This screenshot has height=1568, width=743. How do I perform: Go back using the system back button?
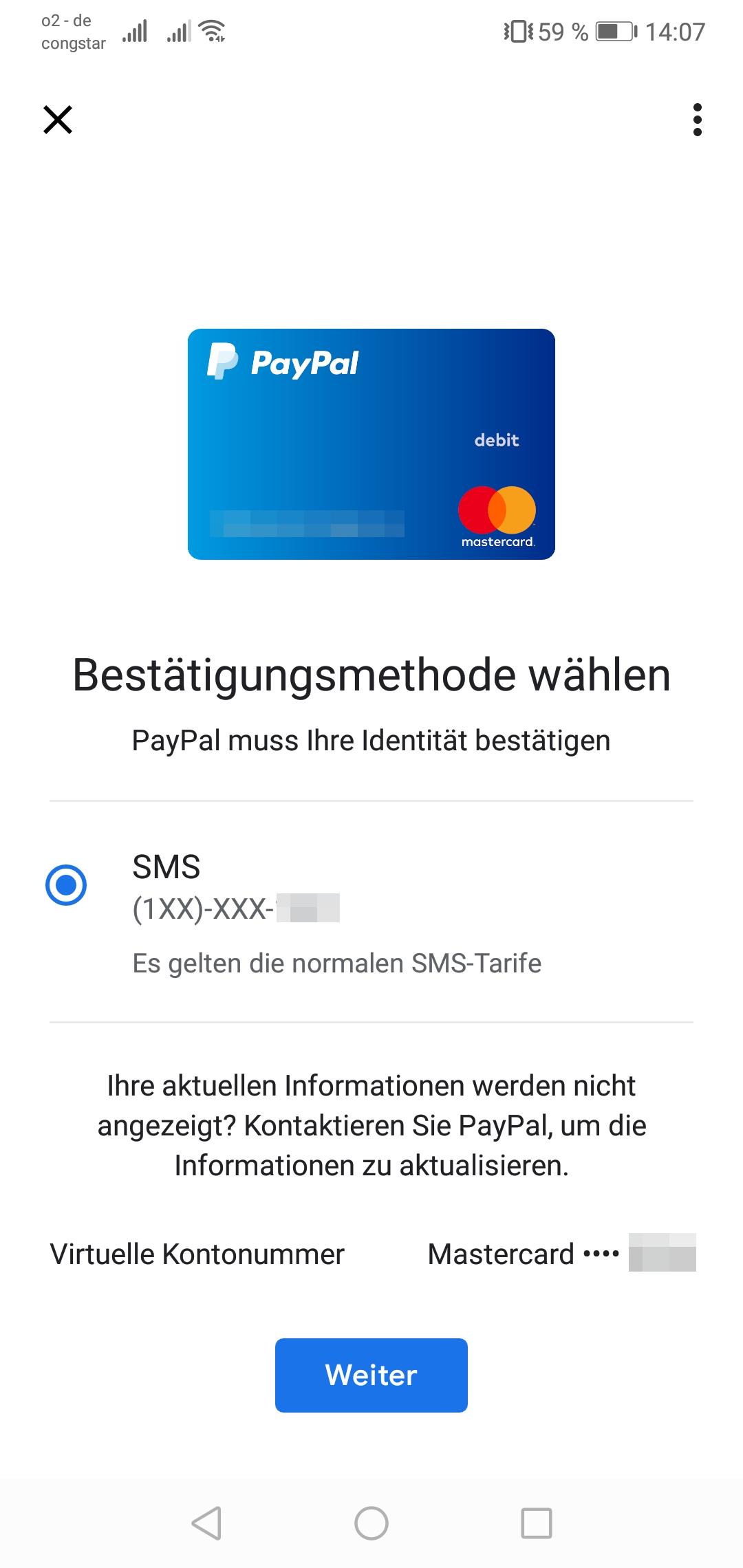tap(206, 1523)
